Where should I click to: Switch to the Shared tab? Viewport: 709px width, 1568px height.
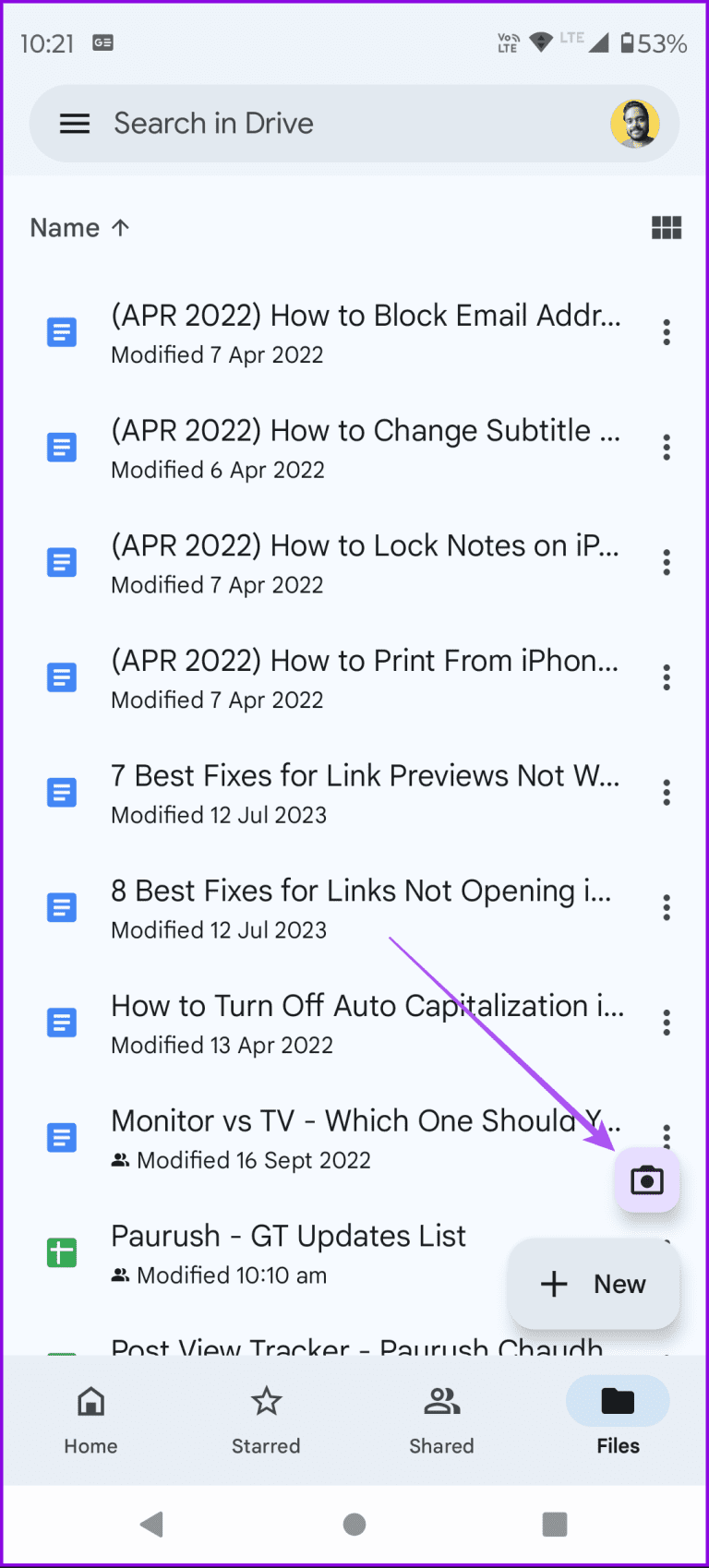click(x=441, y=1400)
